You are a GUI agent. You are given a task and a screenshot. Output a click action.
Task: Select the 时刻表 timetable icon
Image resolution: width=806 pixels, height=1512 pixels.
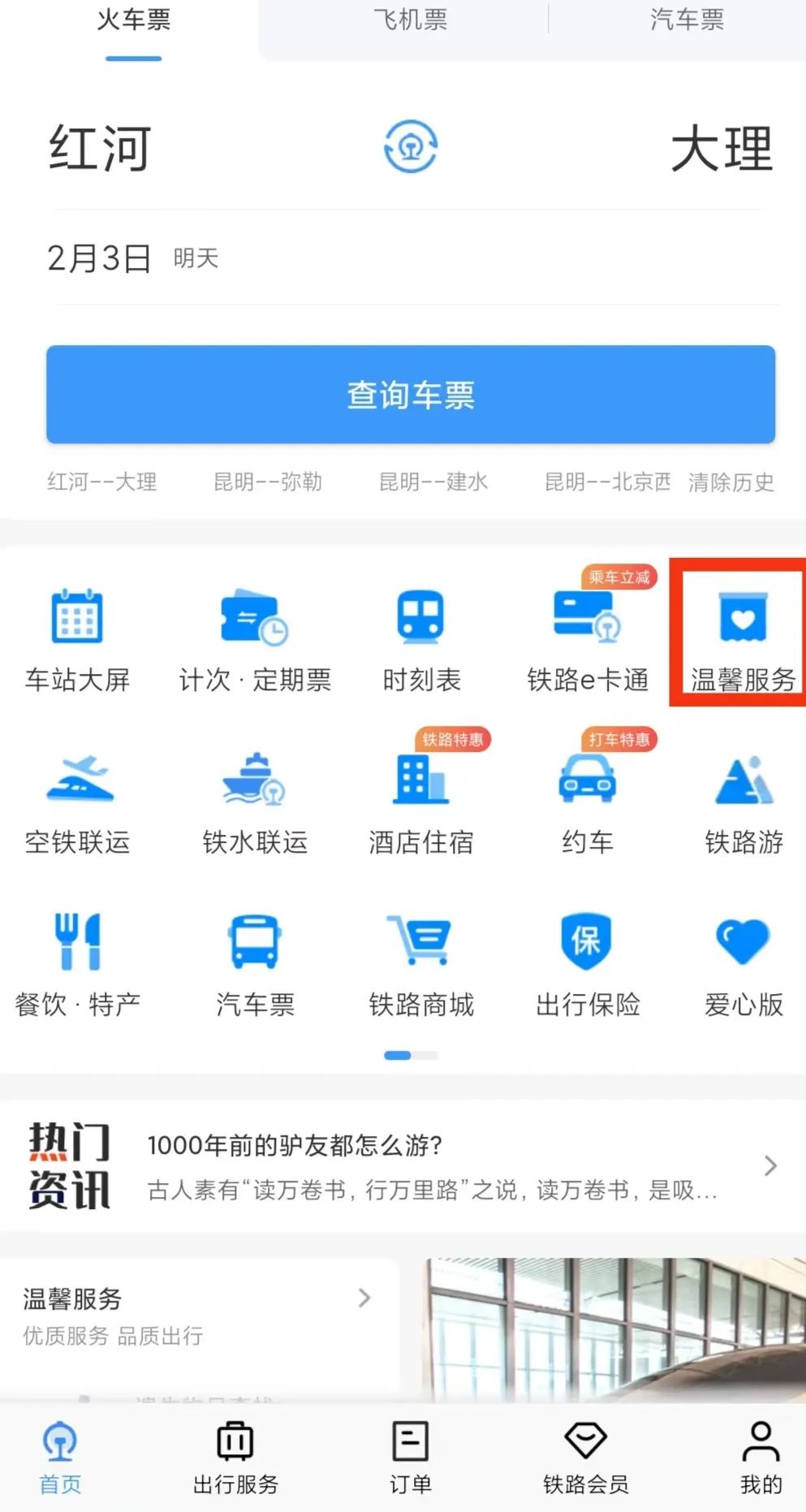[420, 633]
